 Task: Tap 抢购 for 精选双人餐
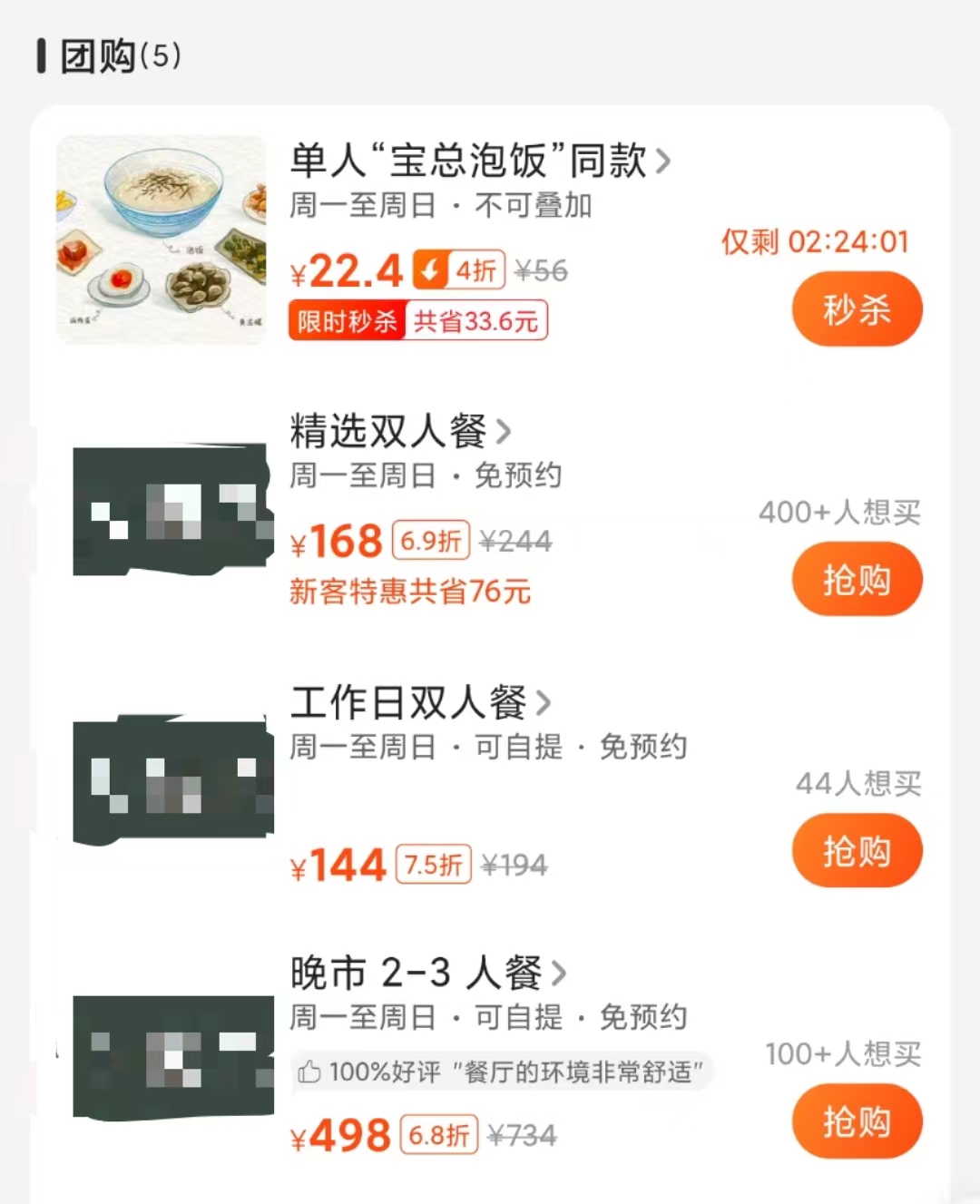point(857,580)
